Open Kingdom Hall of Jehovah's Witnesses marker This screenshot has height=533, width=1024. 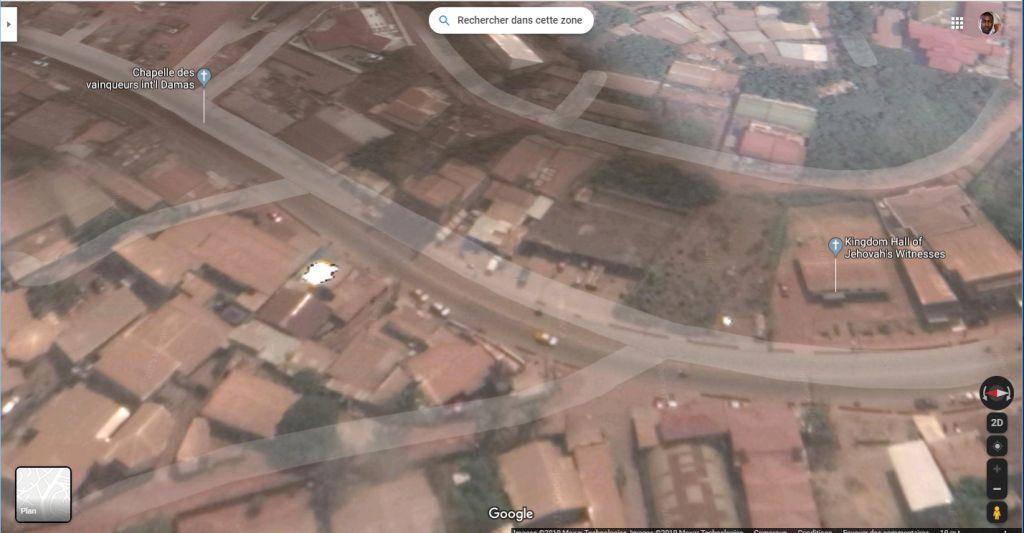835,245
